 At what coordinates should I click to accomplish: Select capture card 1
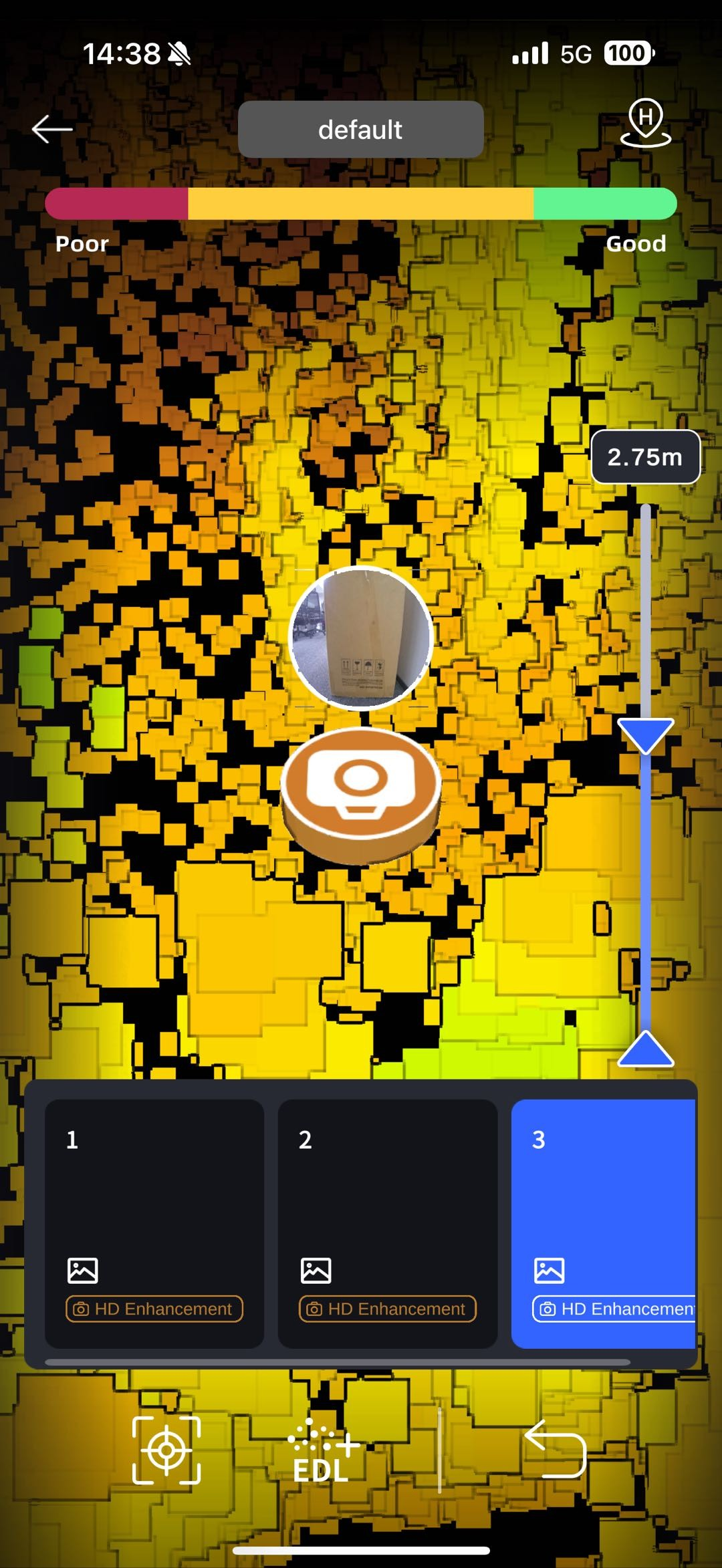pos(154,1224)
